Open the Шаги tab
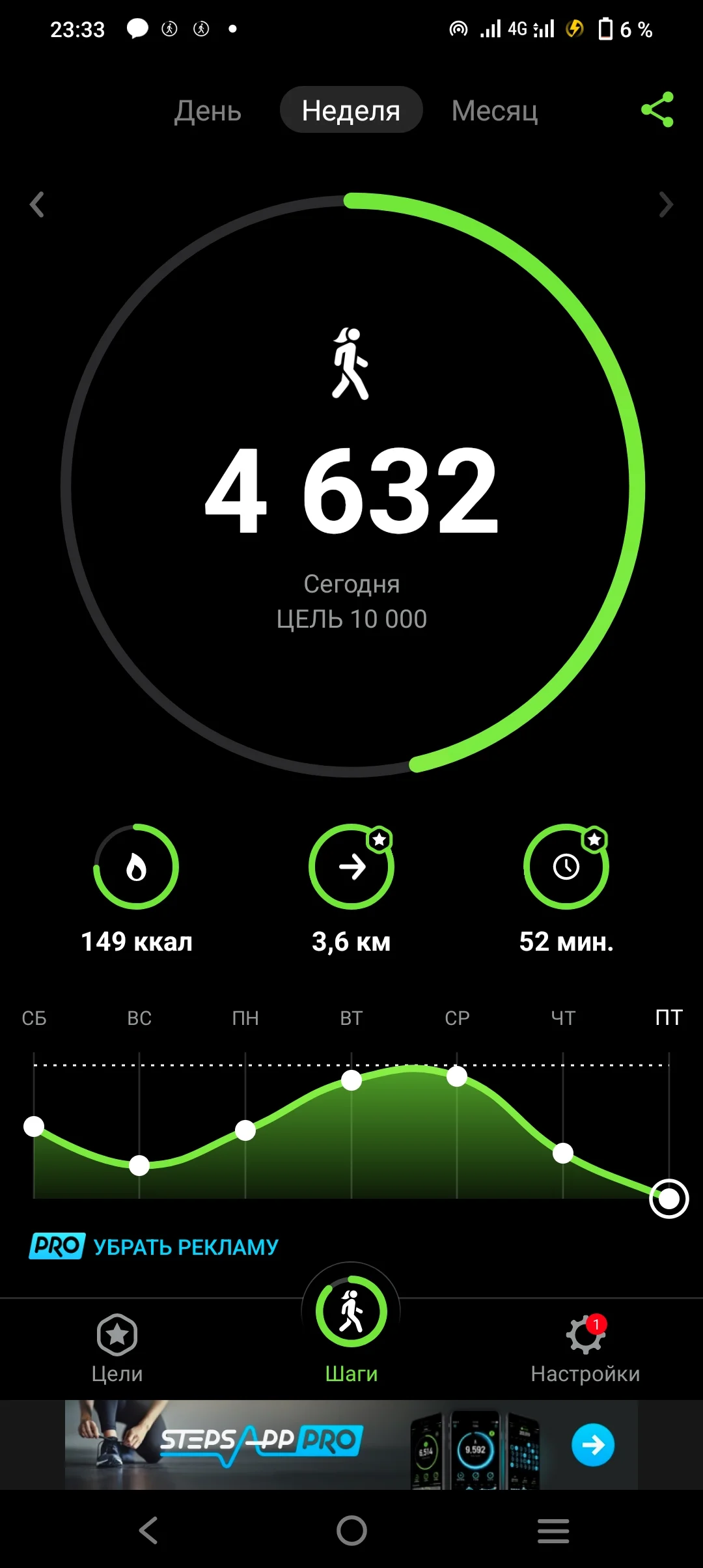 [x=351, y=1328]
